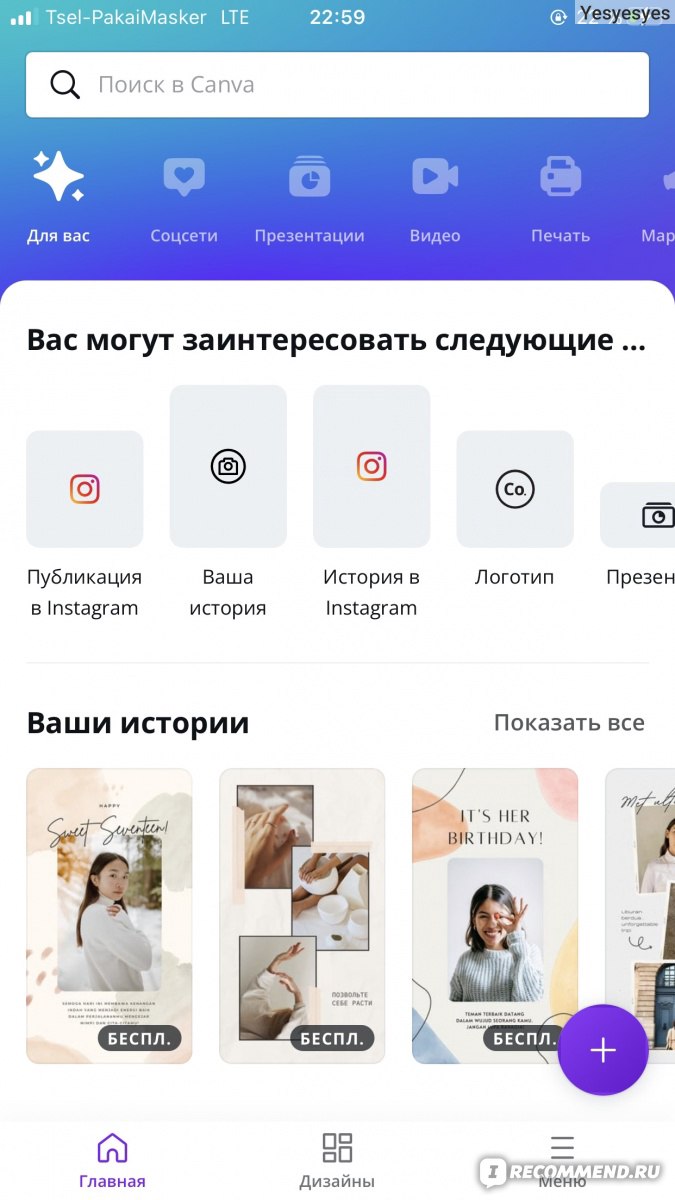Screen dimensions: 675x1200
Task: Switch to the Соцсети category
Action: [x=184, y=197]
